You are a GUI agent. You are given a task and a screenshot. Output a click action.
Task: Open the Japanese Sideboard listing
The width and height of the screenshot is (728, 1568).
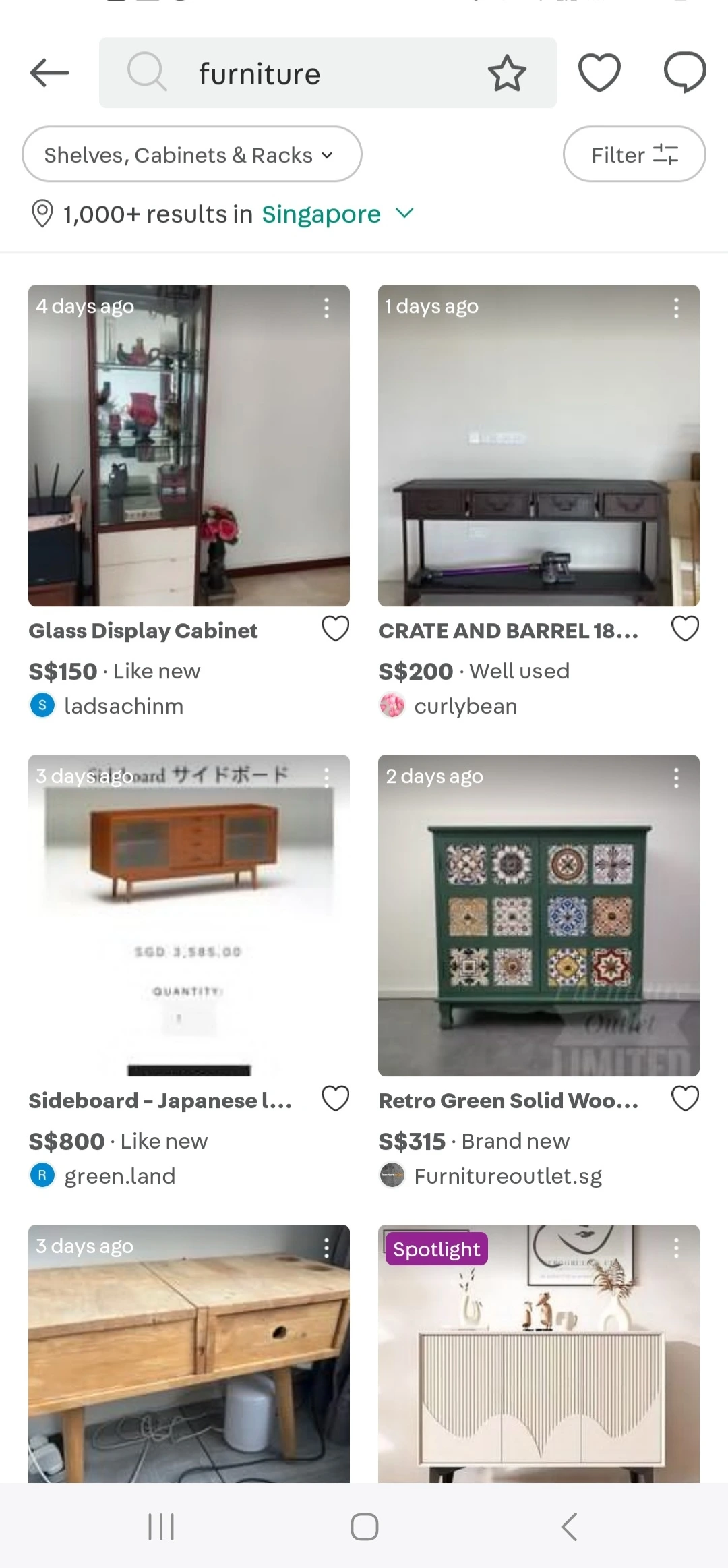coord(189,915)
